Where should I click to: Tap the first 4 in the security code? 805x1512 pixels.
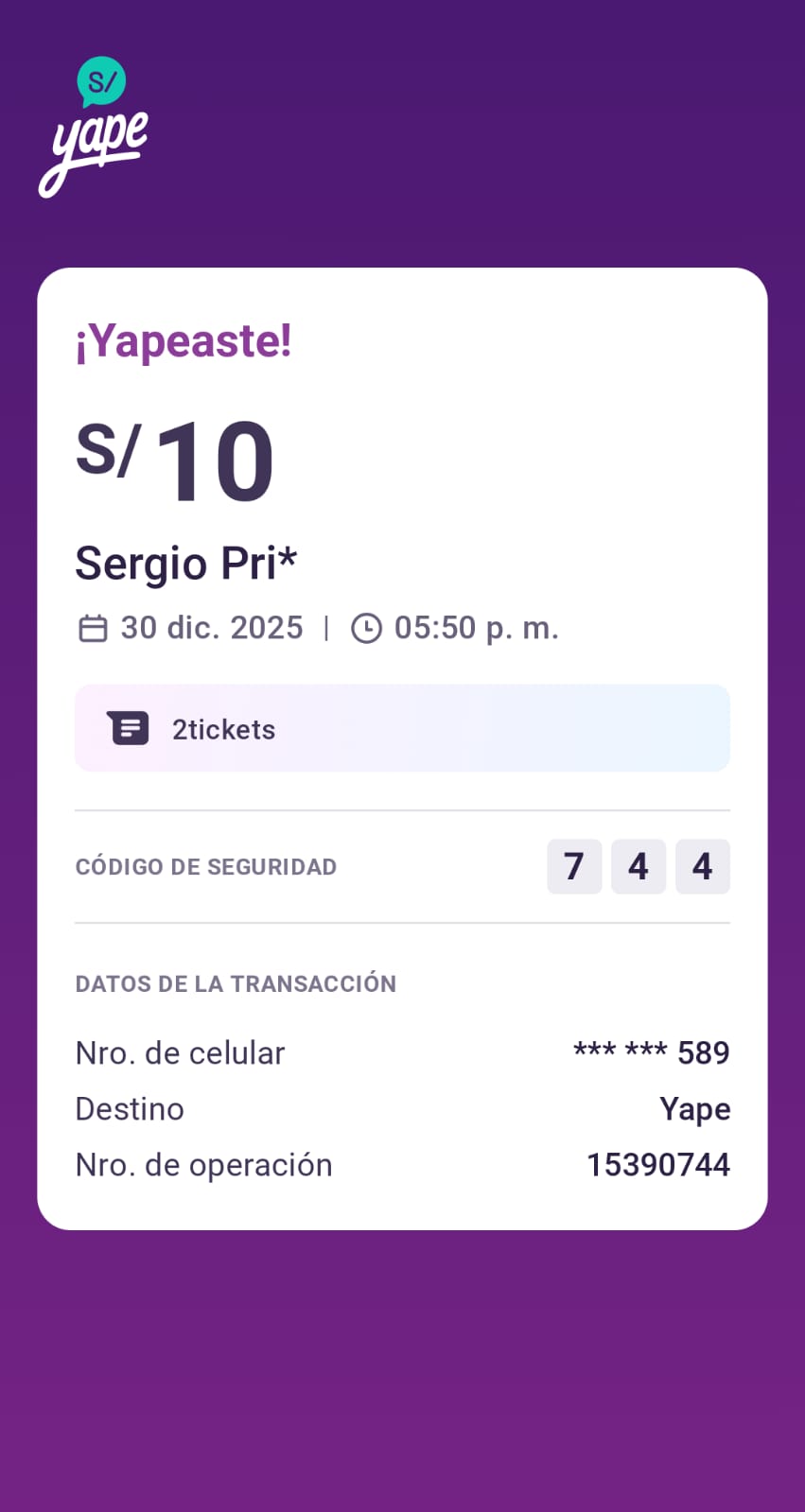639,866
